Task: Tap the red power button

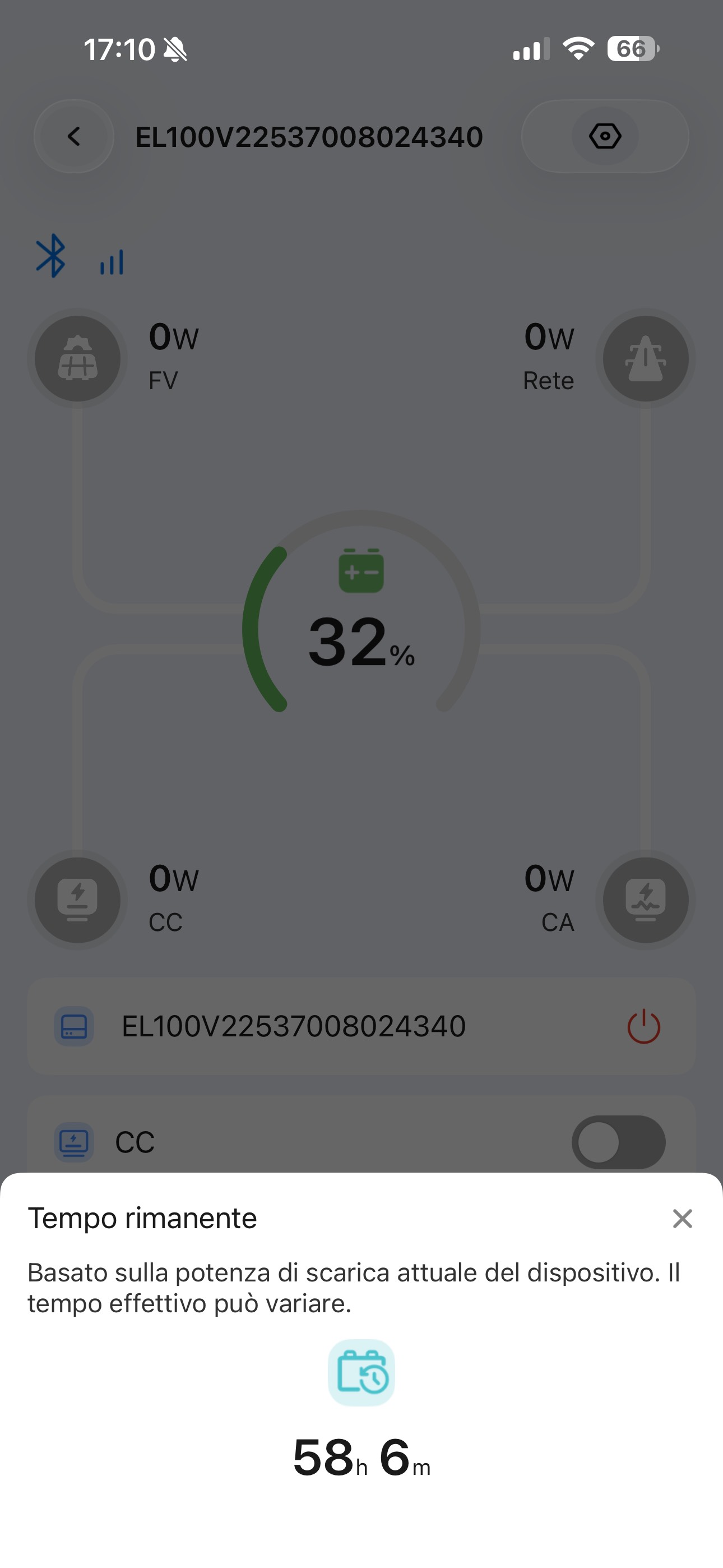Action: pyautogui.click(x=643, y=1027)
